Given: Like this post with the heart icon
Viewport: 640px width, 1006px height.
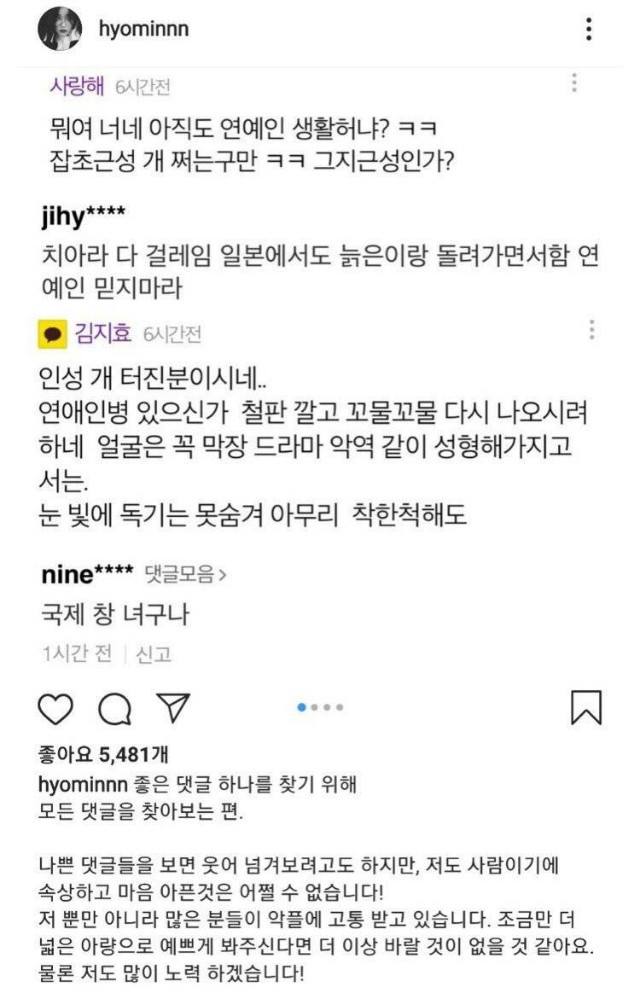Looking at the screenshot, I should pos(56,709).
